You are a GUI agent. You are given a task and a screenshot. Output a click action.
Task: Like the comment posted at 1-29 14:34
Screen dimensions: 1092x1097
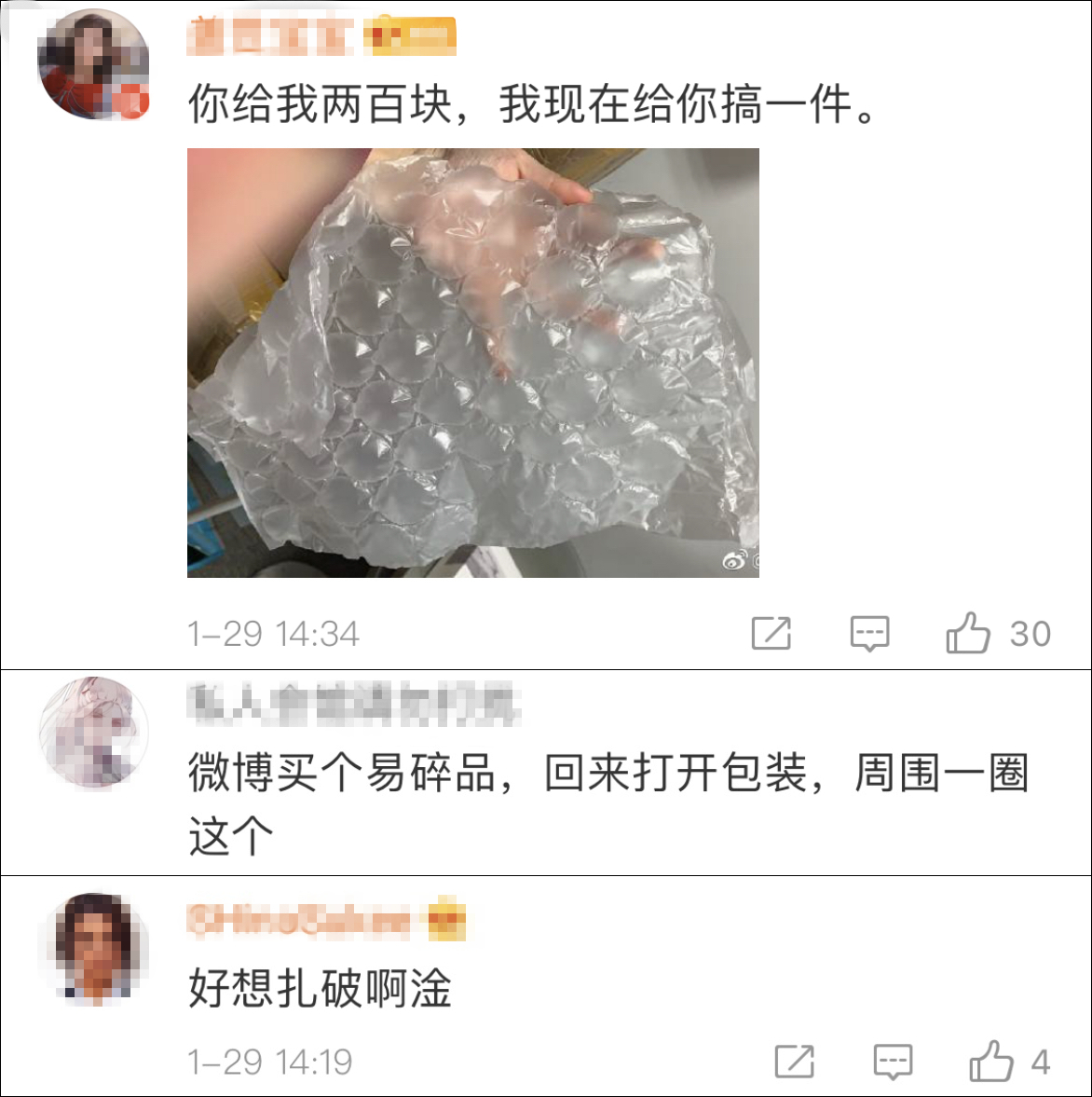click(x=968, y=634)
